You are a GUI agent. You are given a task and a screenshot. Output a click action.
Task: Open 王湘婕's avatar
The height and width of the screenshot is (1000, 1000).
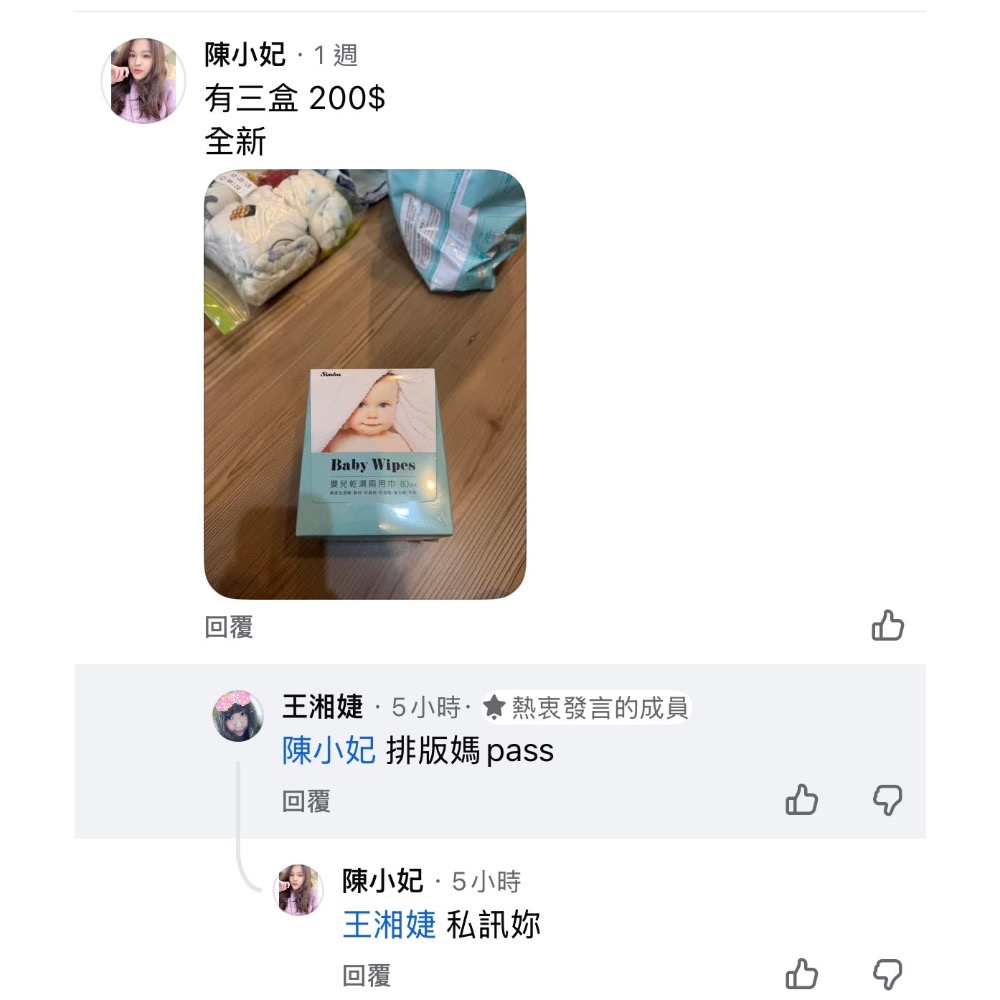point(238,715)
